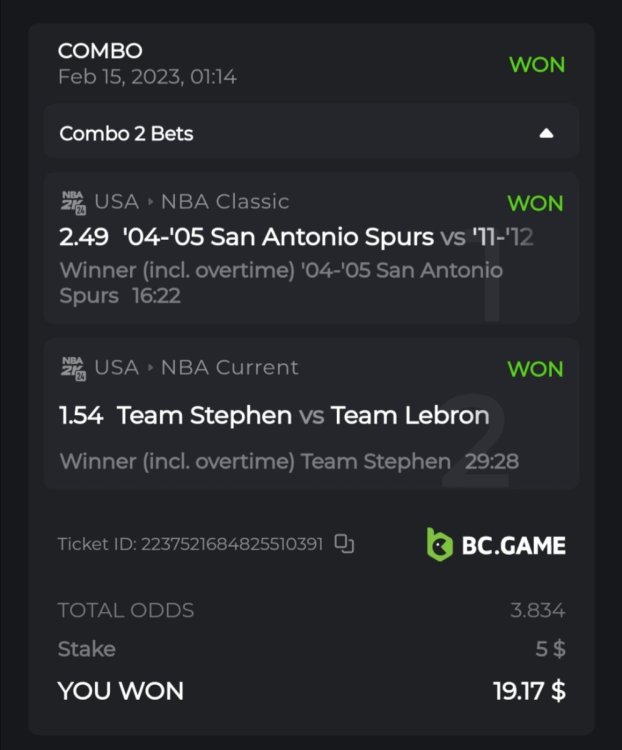This screenshot has width=622, height=750.
Task: Open the Team Stephen vs Team Lebron bet
Action: [x=310, y=415]
